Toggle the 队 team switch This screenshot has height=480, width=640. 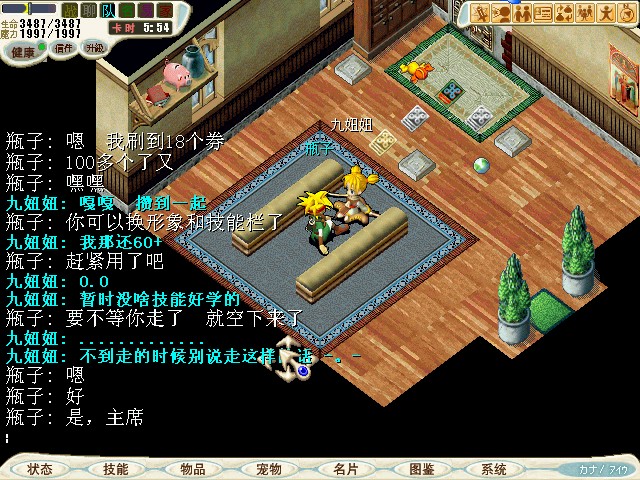(x=107, y=10)
